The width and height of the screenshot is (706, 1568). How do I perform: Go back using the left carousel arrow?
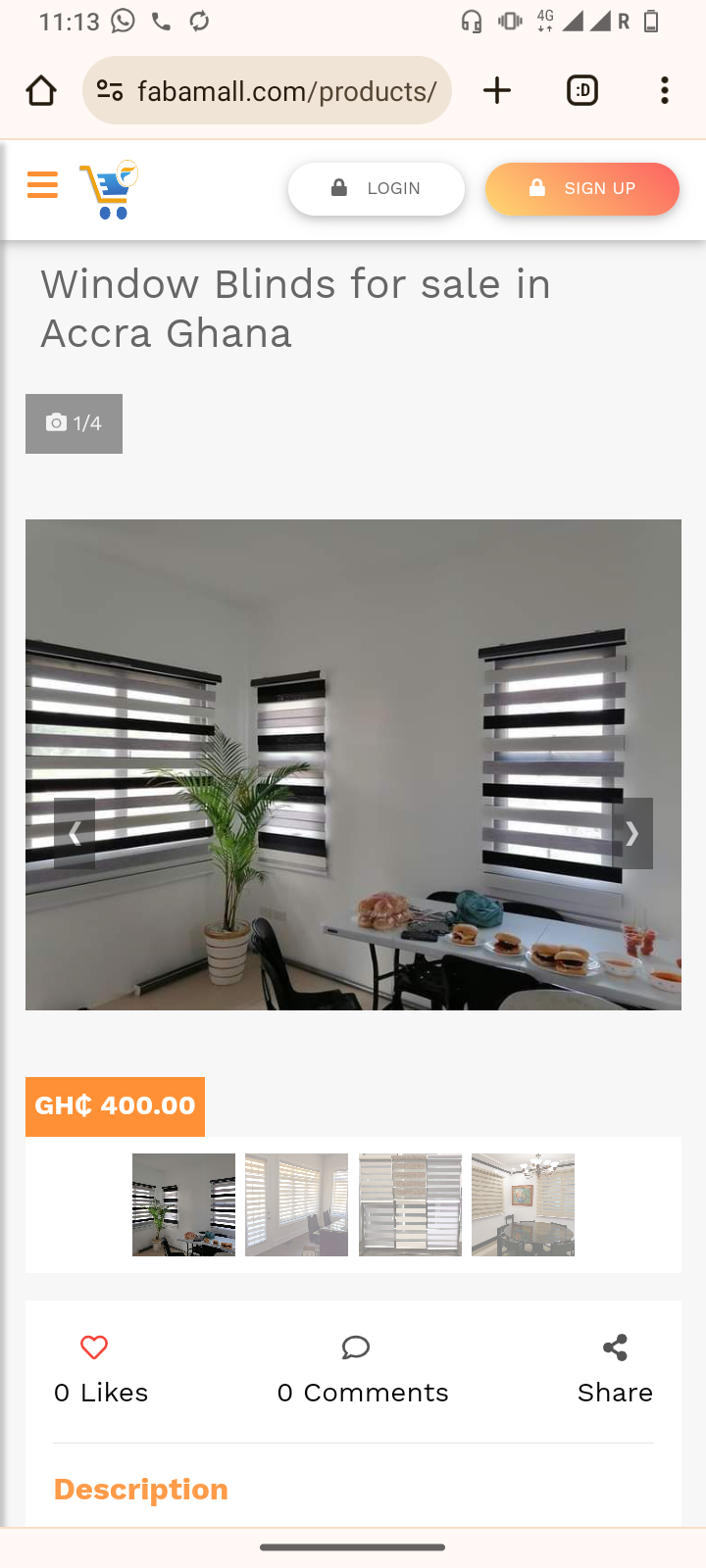coord(75,833)
